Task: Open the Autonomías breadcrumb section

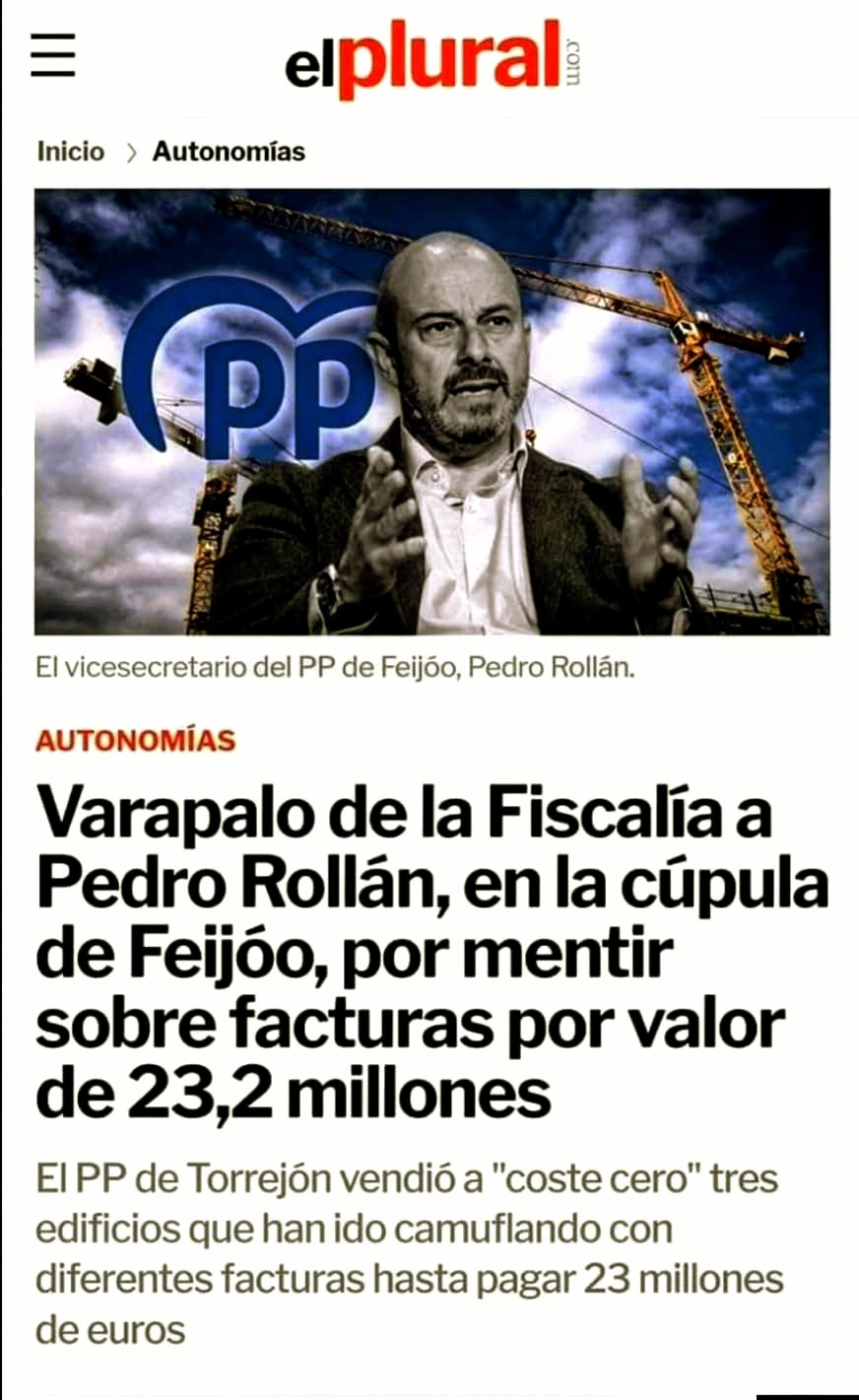Action: (x=229, y=152)
